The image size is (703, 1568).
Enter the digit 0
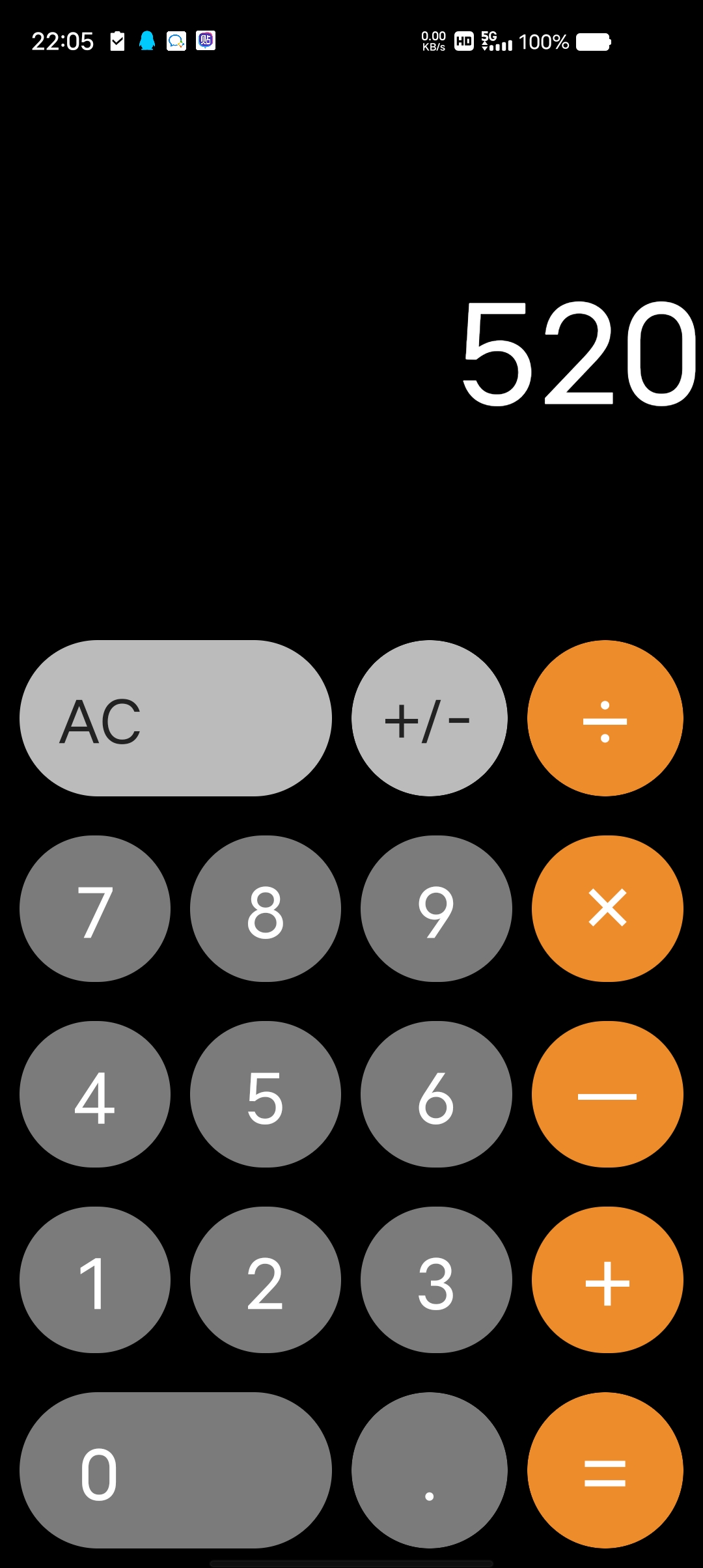point(175,1470)
